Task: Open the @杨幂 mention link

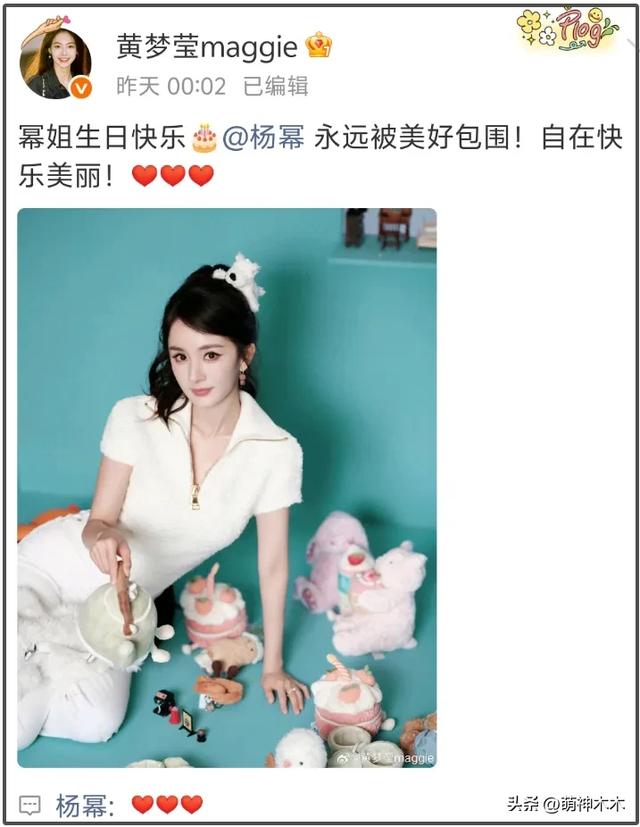Action: (x=263, y=138)
